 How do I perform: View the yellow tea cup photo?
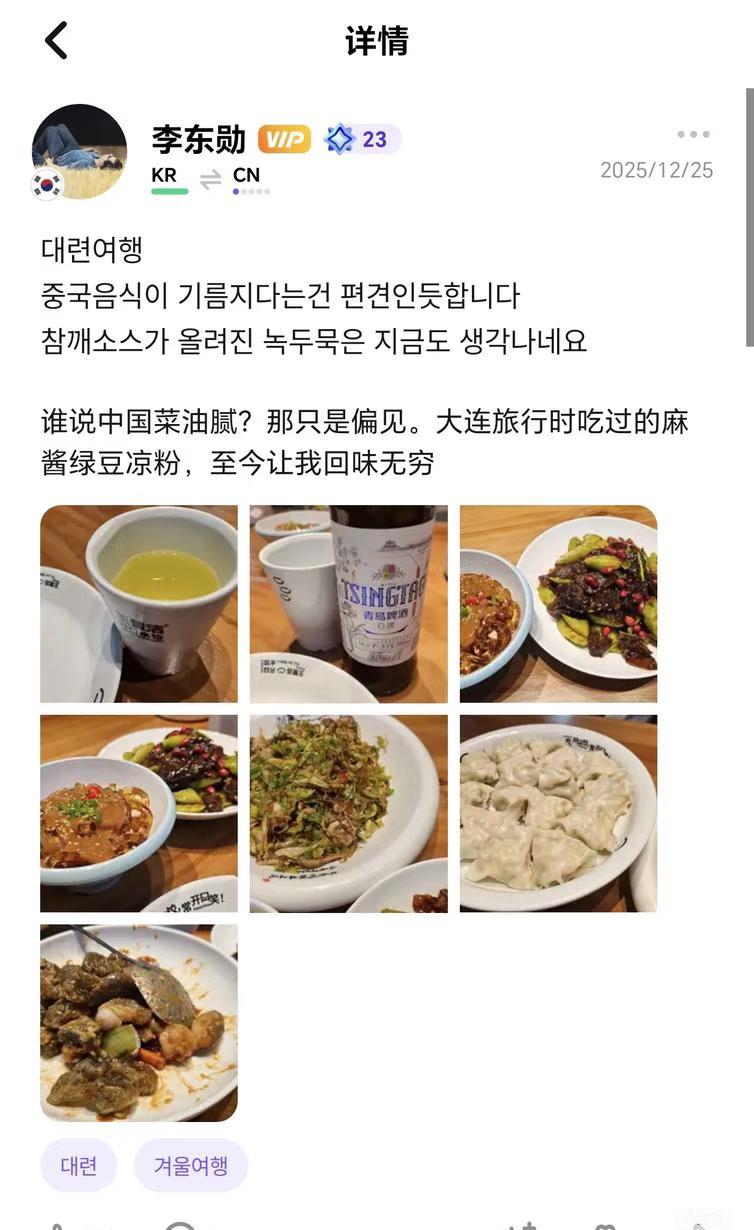coord(138,603)
